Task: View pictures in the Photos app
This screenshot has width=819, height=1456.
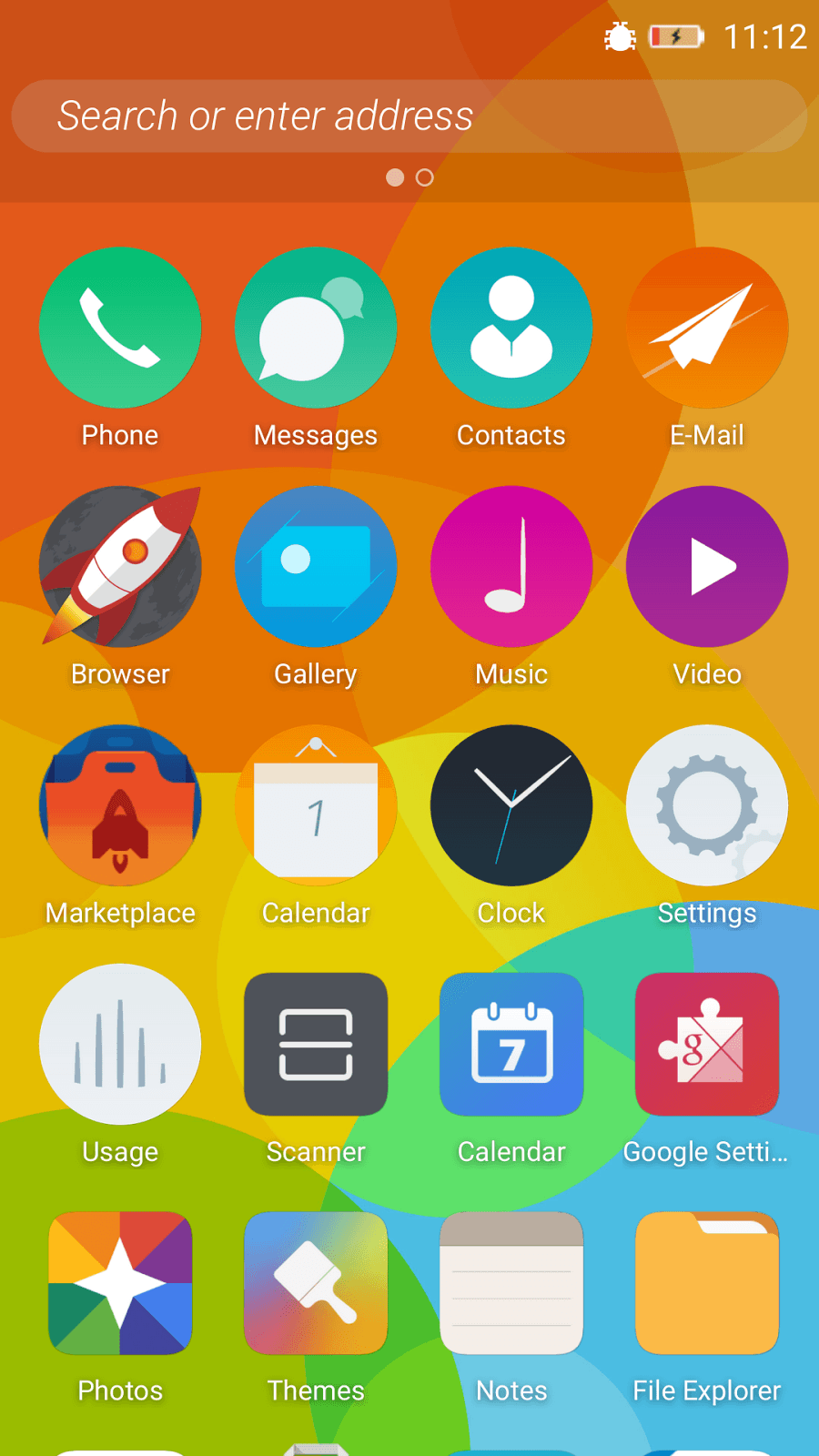Action: [119, 1283]
